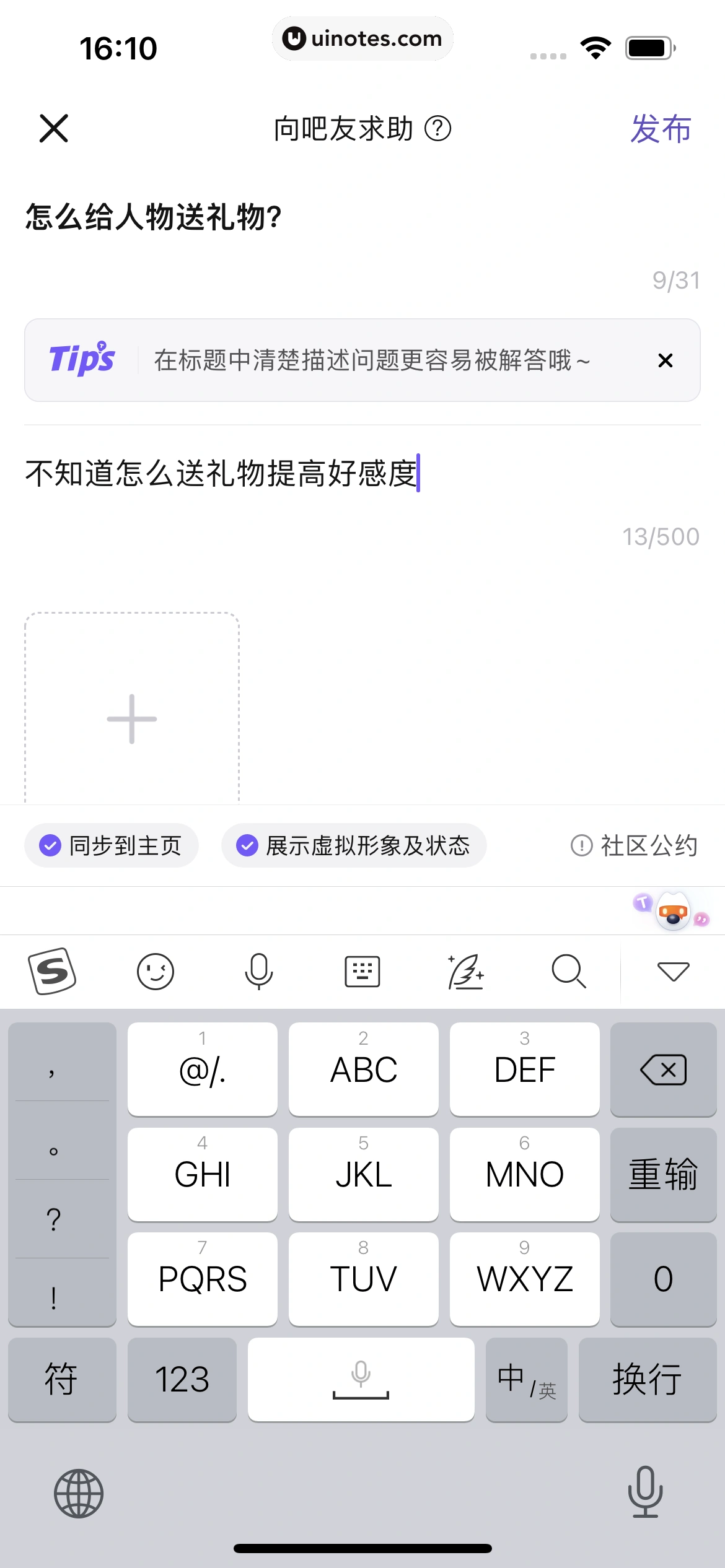Open the keyboard layout switcher icon
725x1568 pixels.
pos(362,971)
